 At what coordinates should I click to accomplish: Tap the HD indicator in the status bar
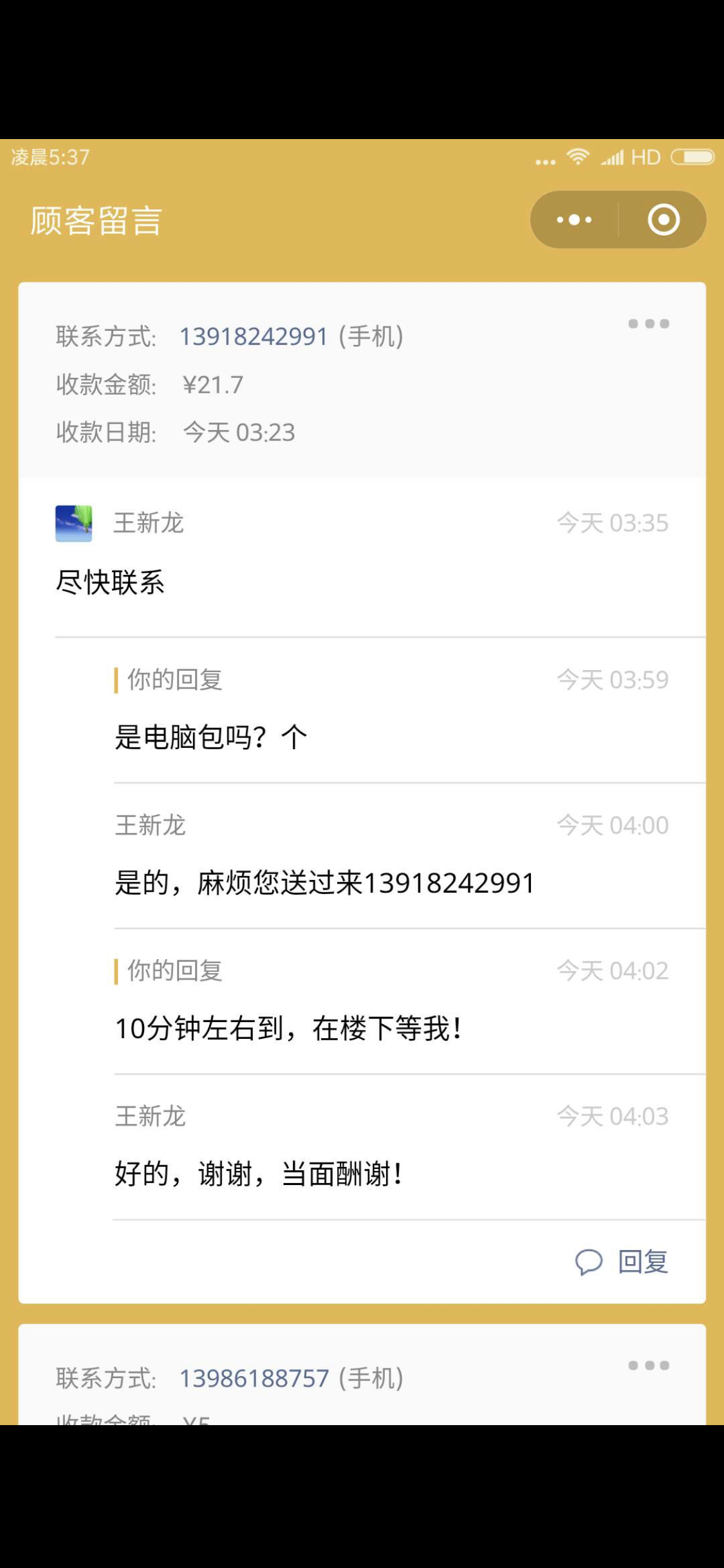646,156
